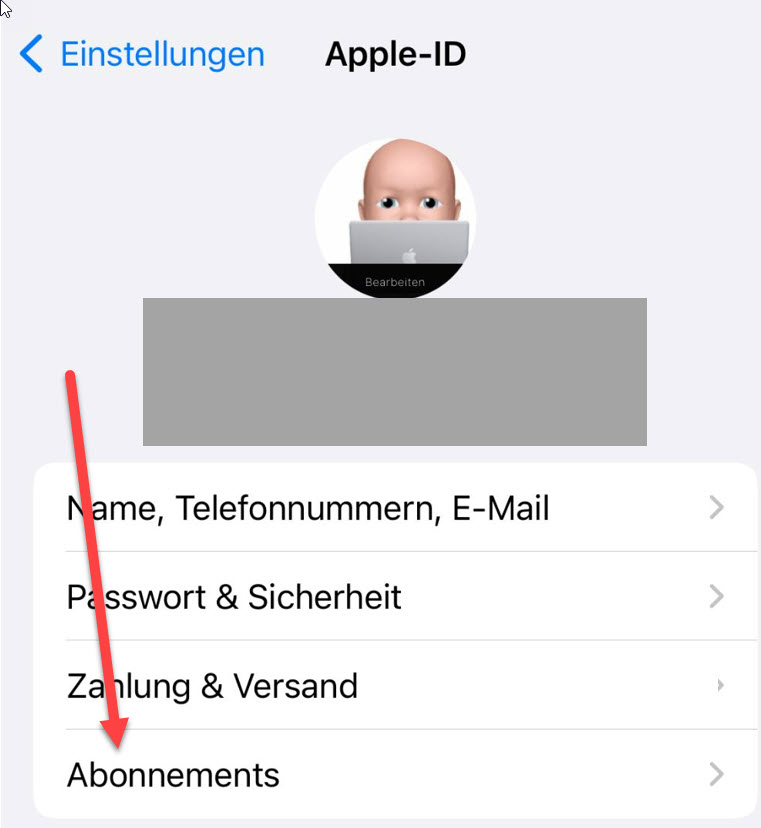
Task: Open Passwort & Sicherheit settings
Action: 395,598
